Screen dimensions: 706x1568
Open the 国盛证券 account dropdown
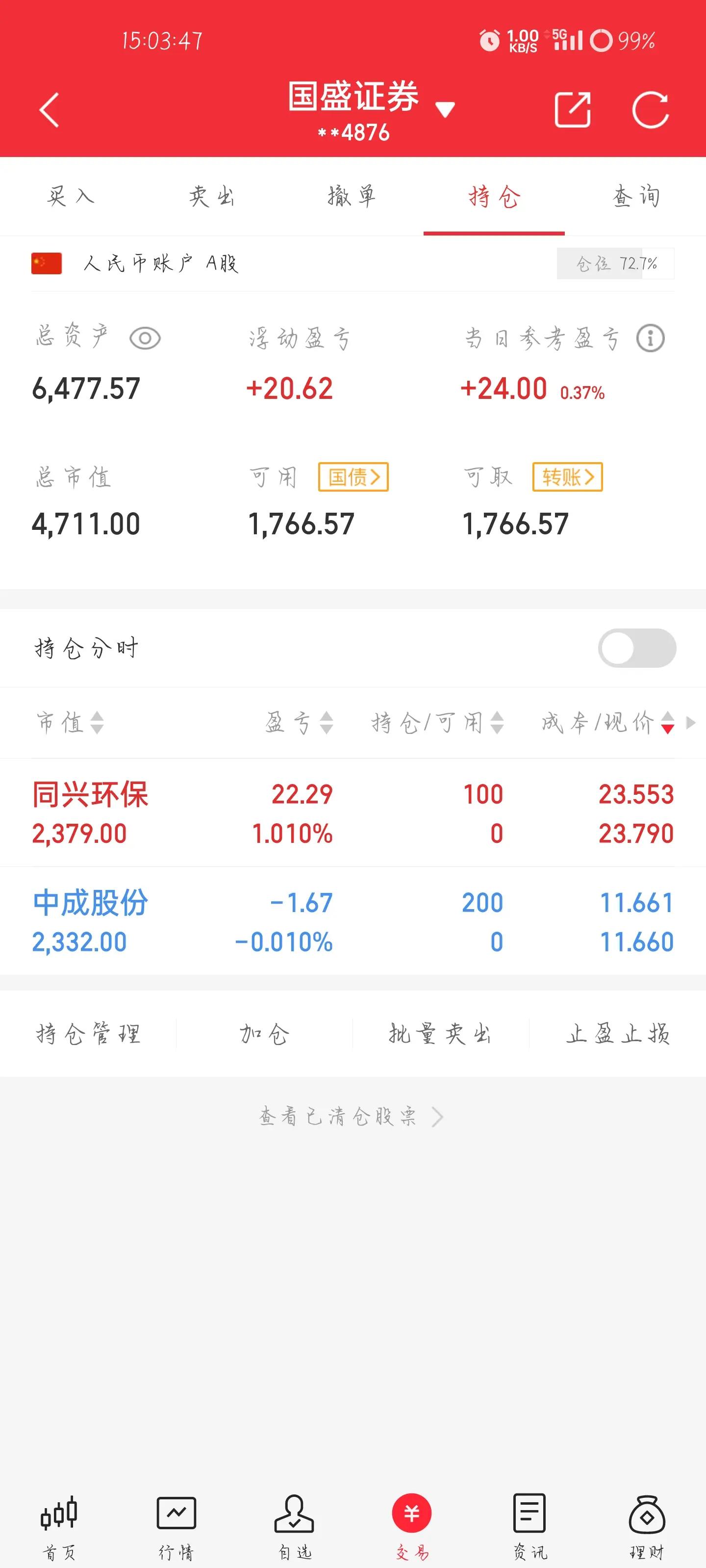[x=445, y=109]
